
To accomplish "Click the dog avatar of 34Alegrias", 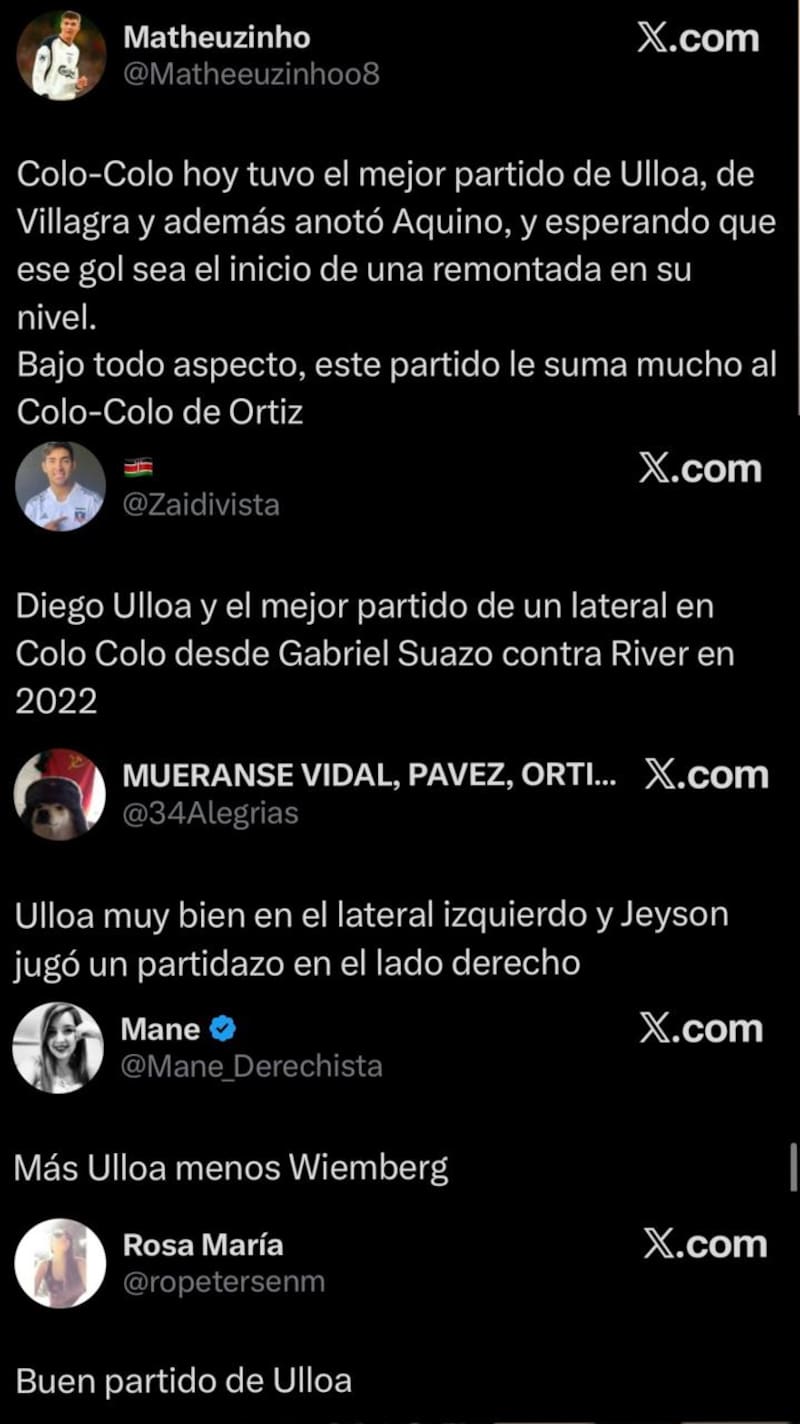I will point(60,795).
